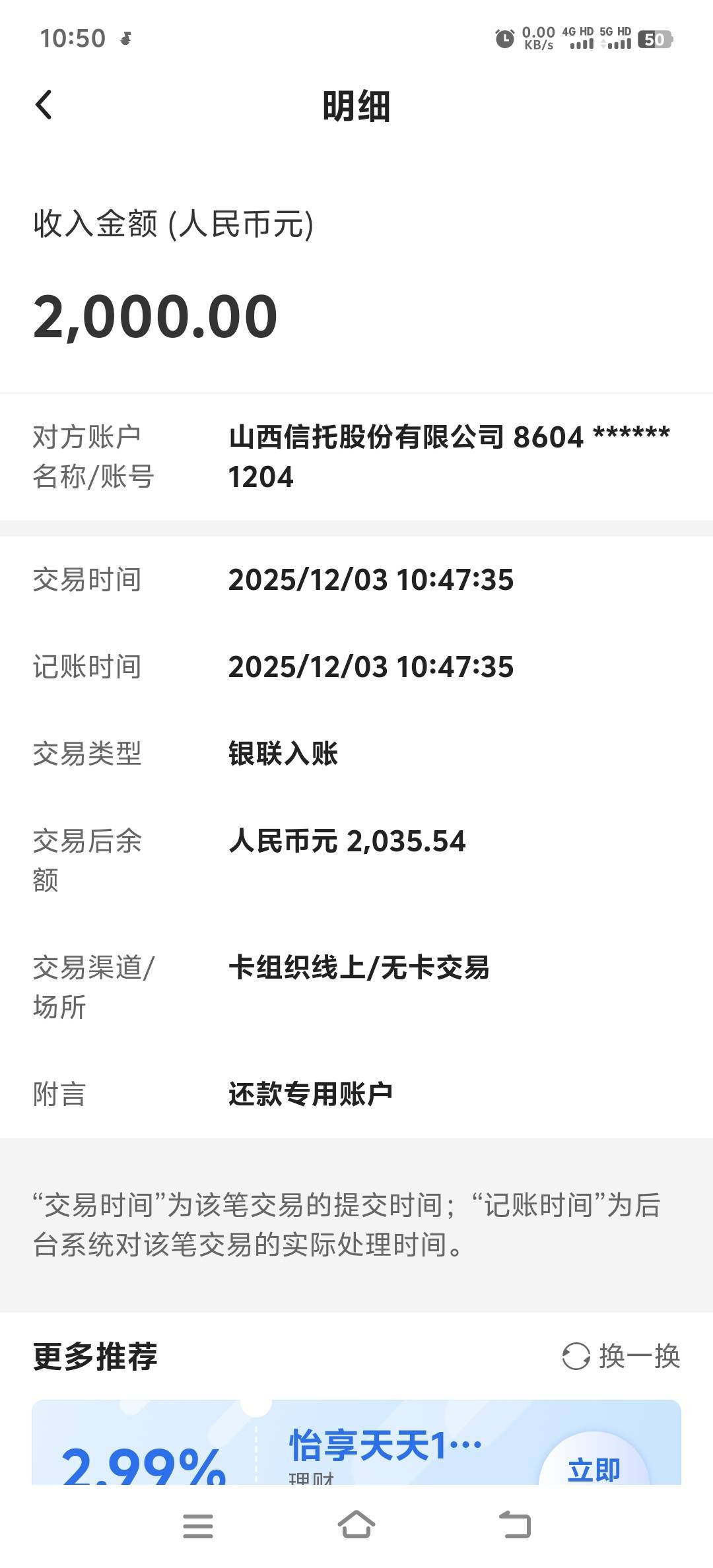
Task: Open the 怡享天天 wealth product card
Action: (356, 1443)
